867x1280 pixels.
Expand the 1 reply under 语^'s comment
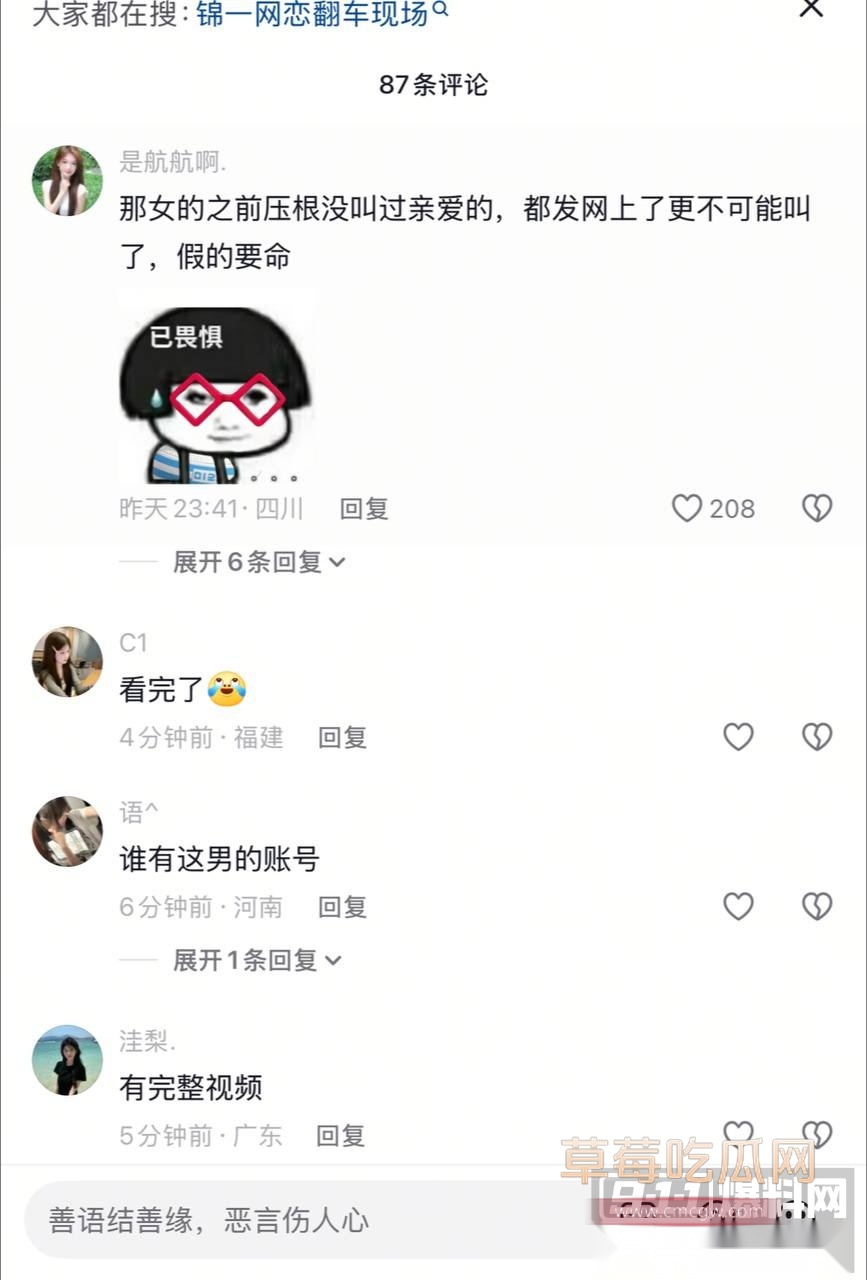pyautogui.click(x=252, y=961)
